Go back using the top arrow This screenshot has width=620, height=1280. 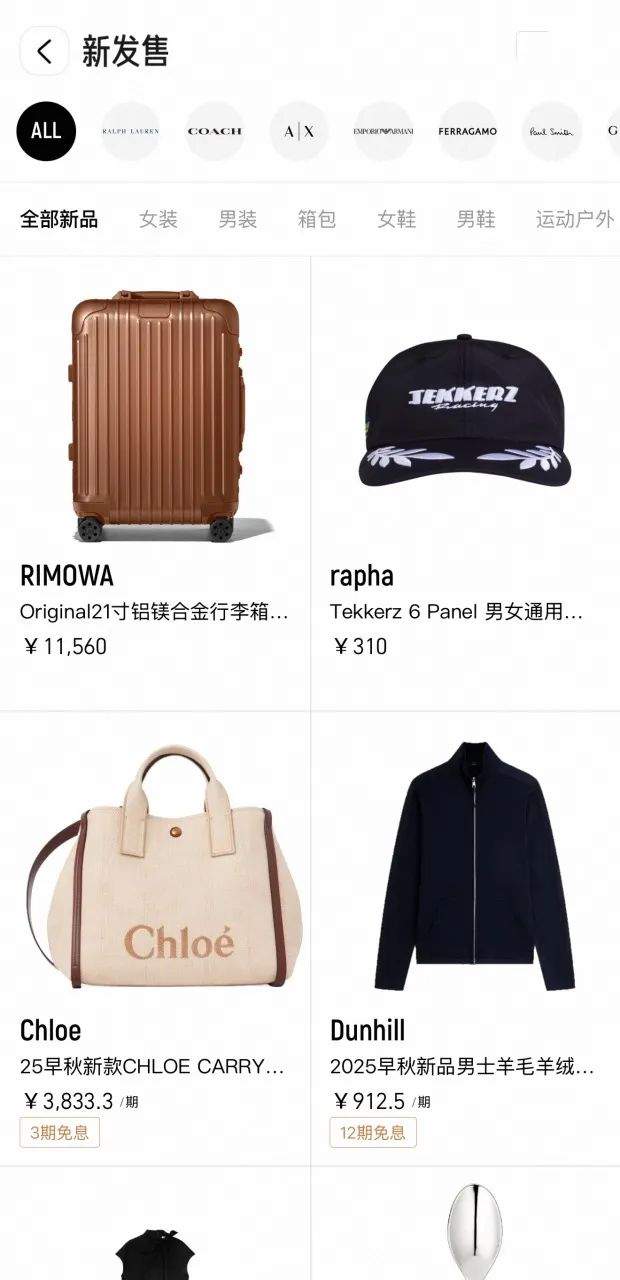click(44, 51)
